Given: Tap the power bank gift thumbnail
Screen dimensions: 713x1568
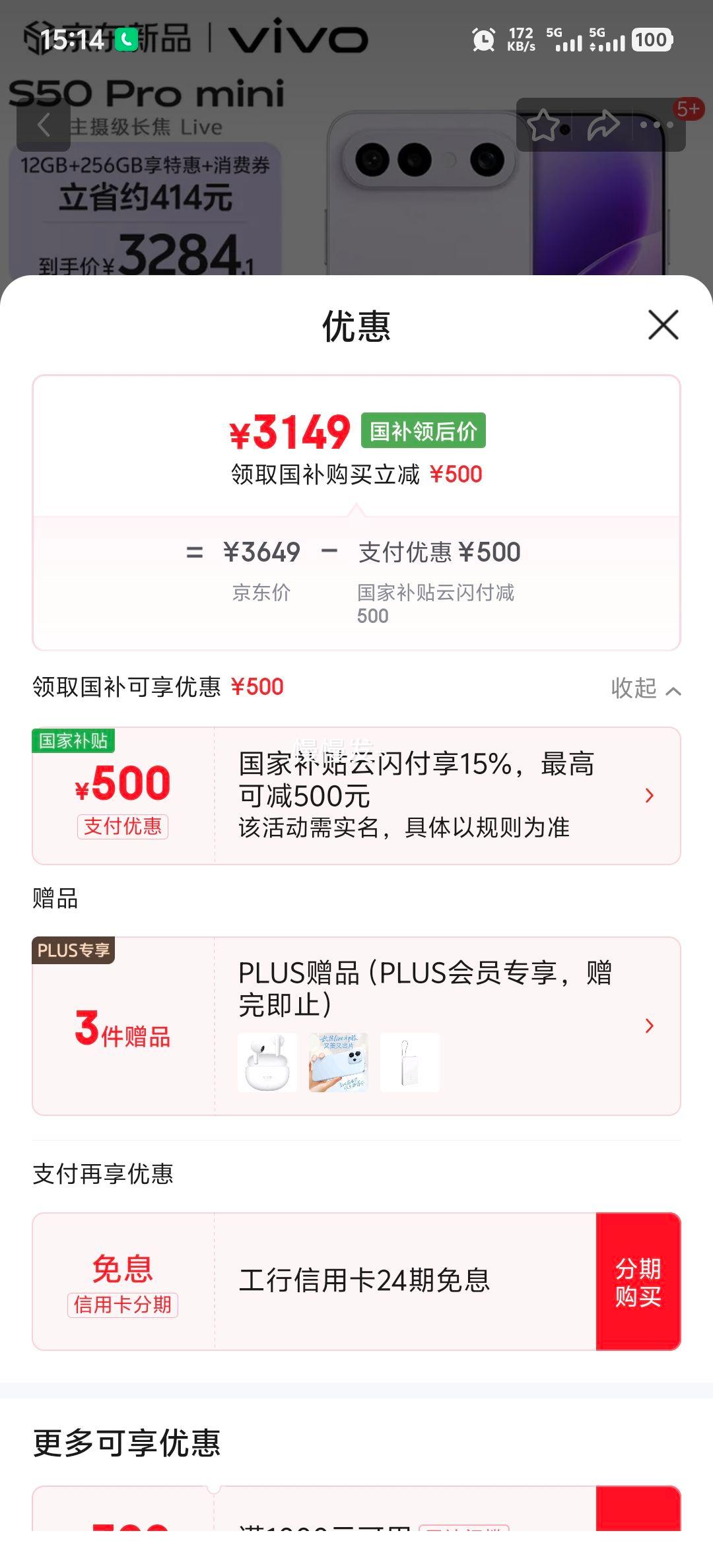Looking at the screenshot, I should coord(409,1062).
